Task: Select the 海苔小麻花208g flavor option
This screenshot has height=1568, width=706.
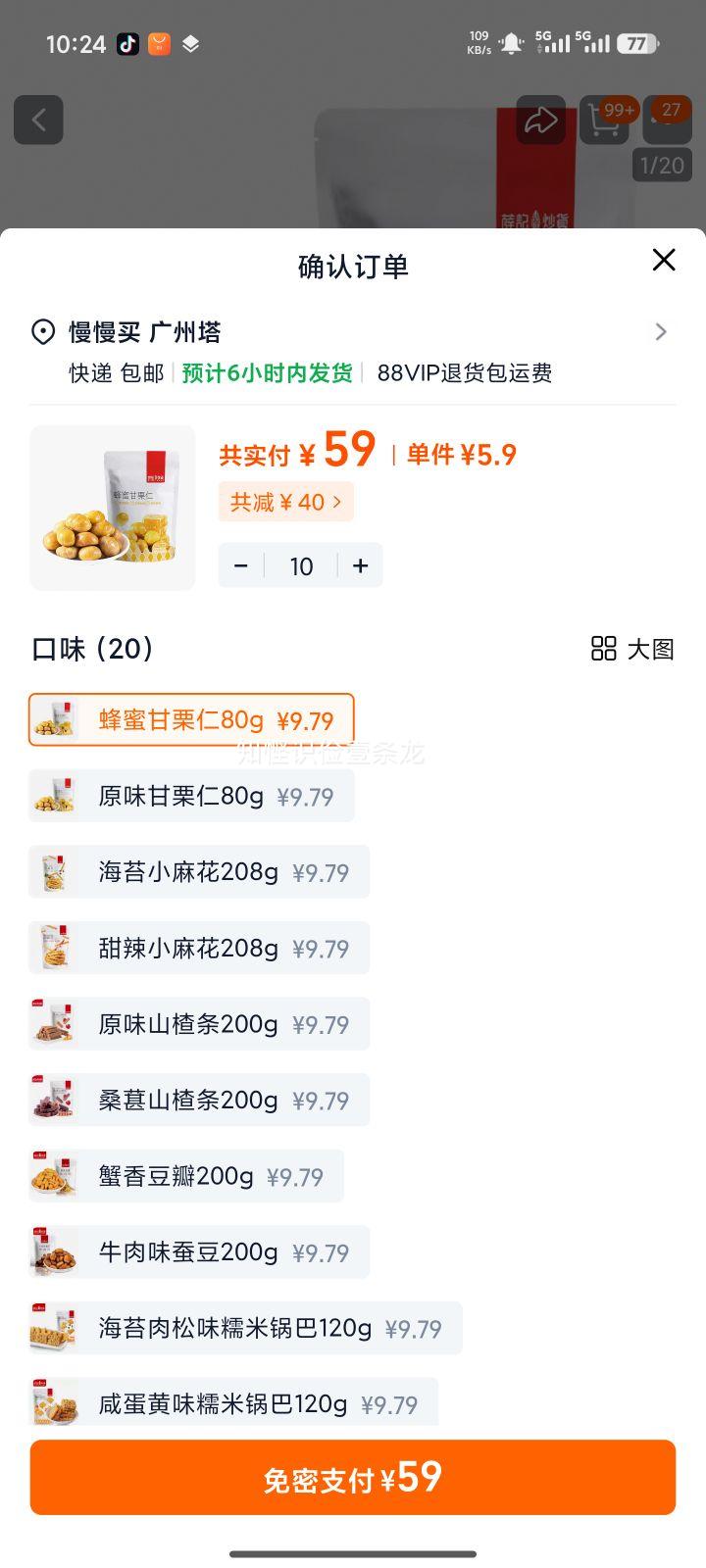Action: [199, 871]
